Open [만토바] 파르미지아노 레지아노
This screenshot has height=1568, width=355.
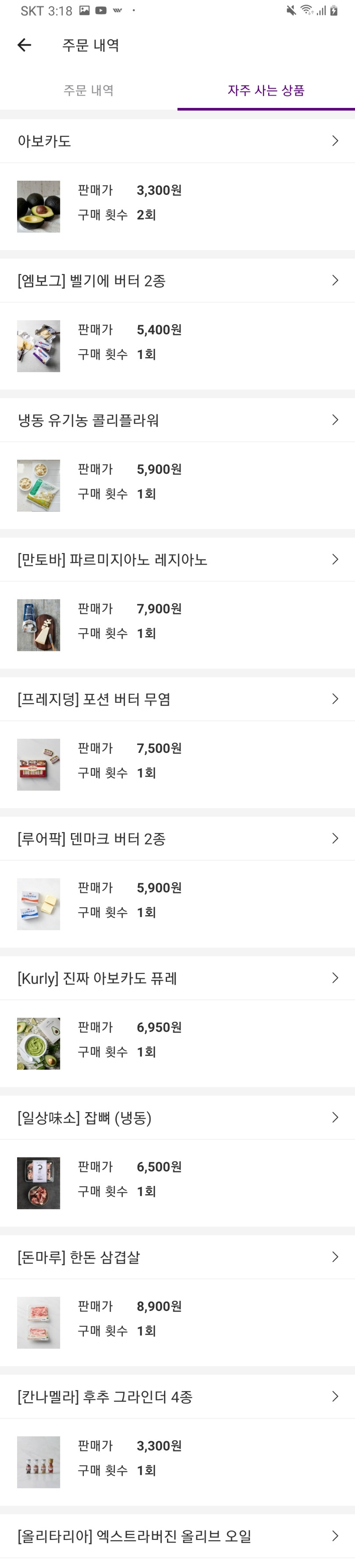point(177,559)
